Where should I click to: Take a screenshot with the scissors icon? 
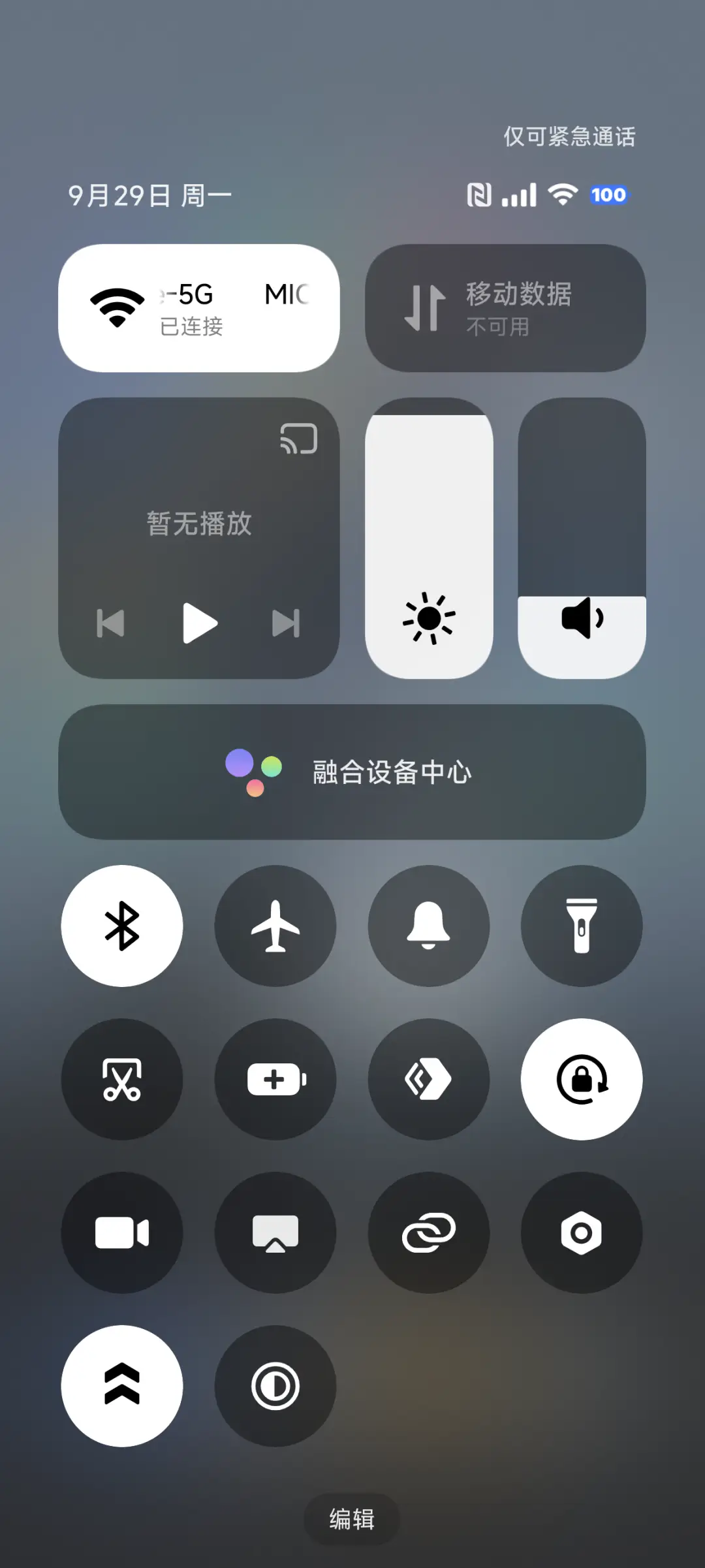pyautogui.click(x=122, y=1080)
